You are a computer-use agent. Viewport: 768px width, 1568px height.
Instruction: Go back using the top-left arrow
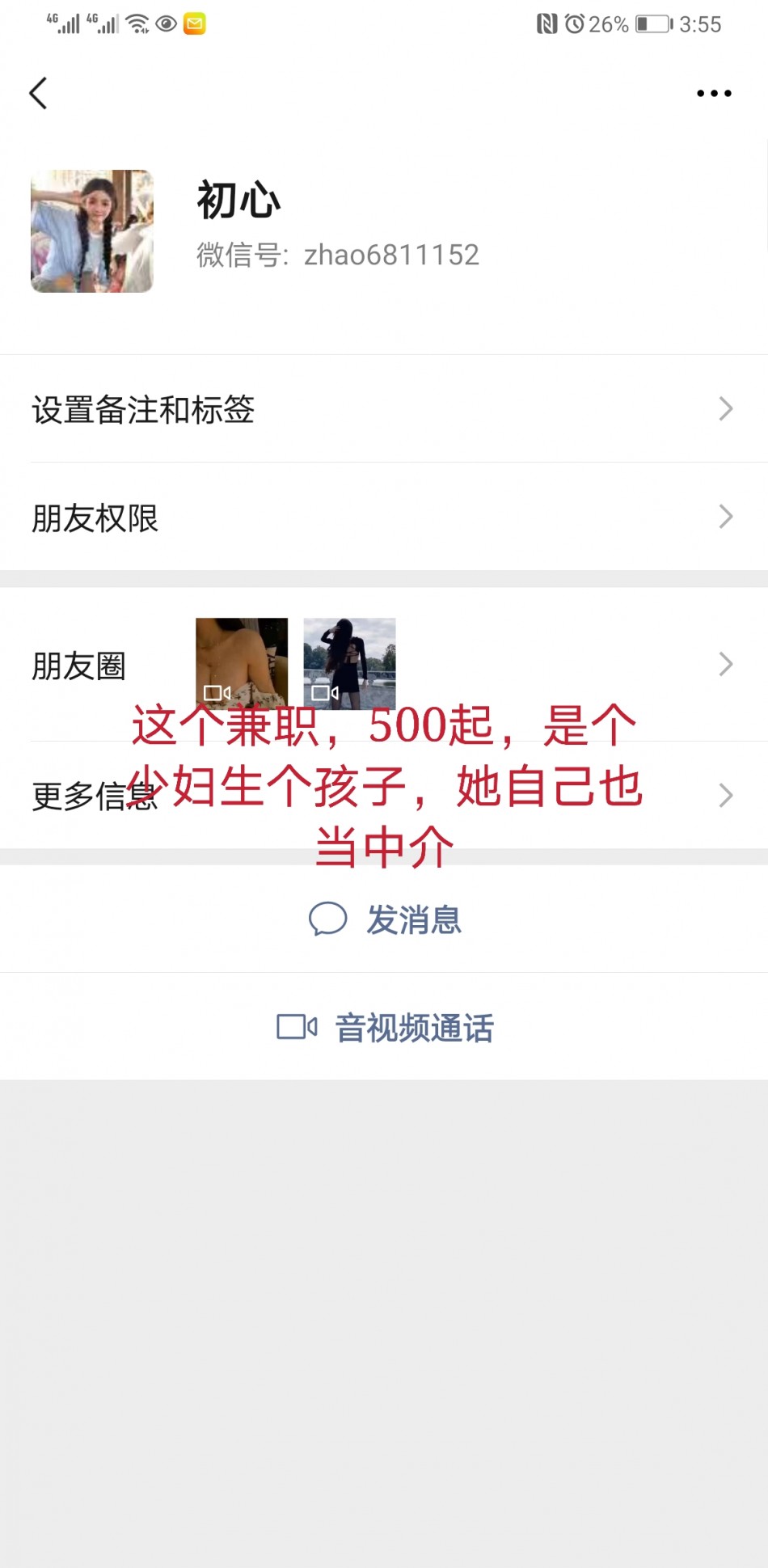point(38,93)
